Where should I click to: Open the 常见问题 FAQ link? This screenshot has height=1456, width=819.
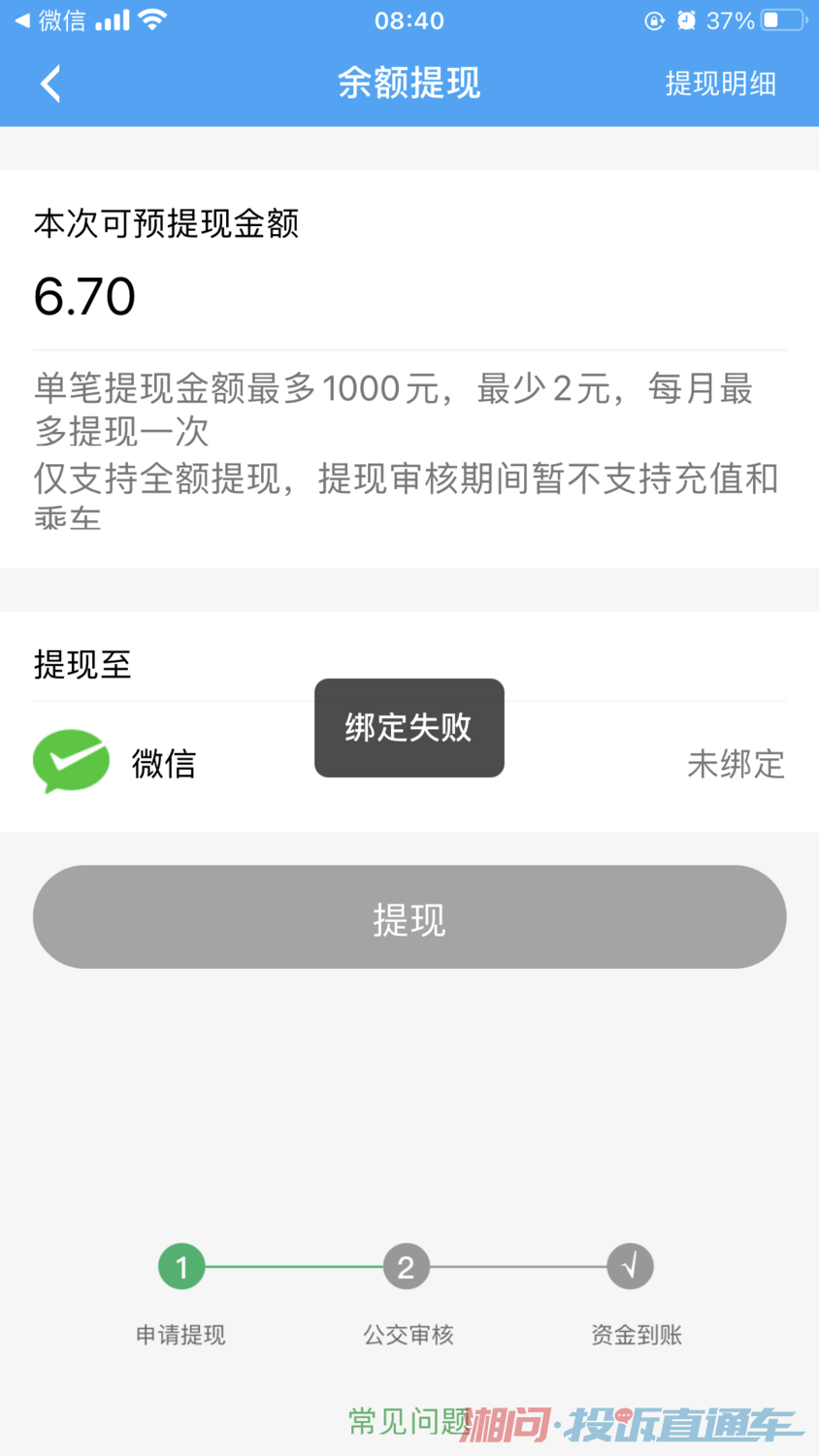point(409,1421)
